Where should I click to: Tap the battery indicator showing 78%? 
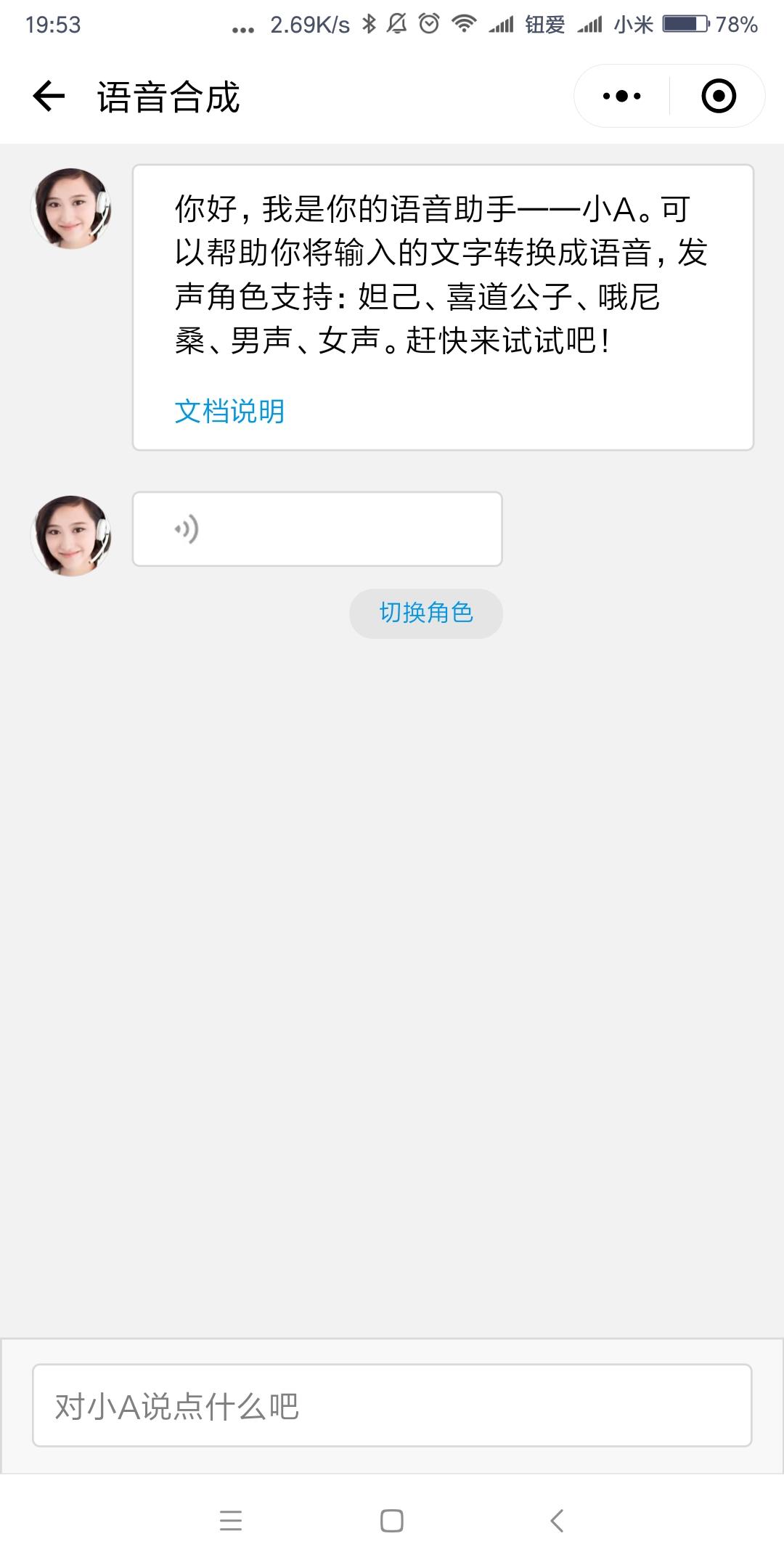pos(685,23)
